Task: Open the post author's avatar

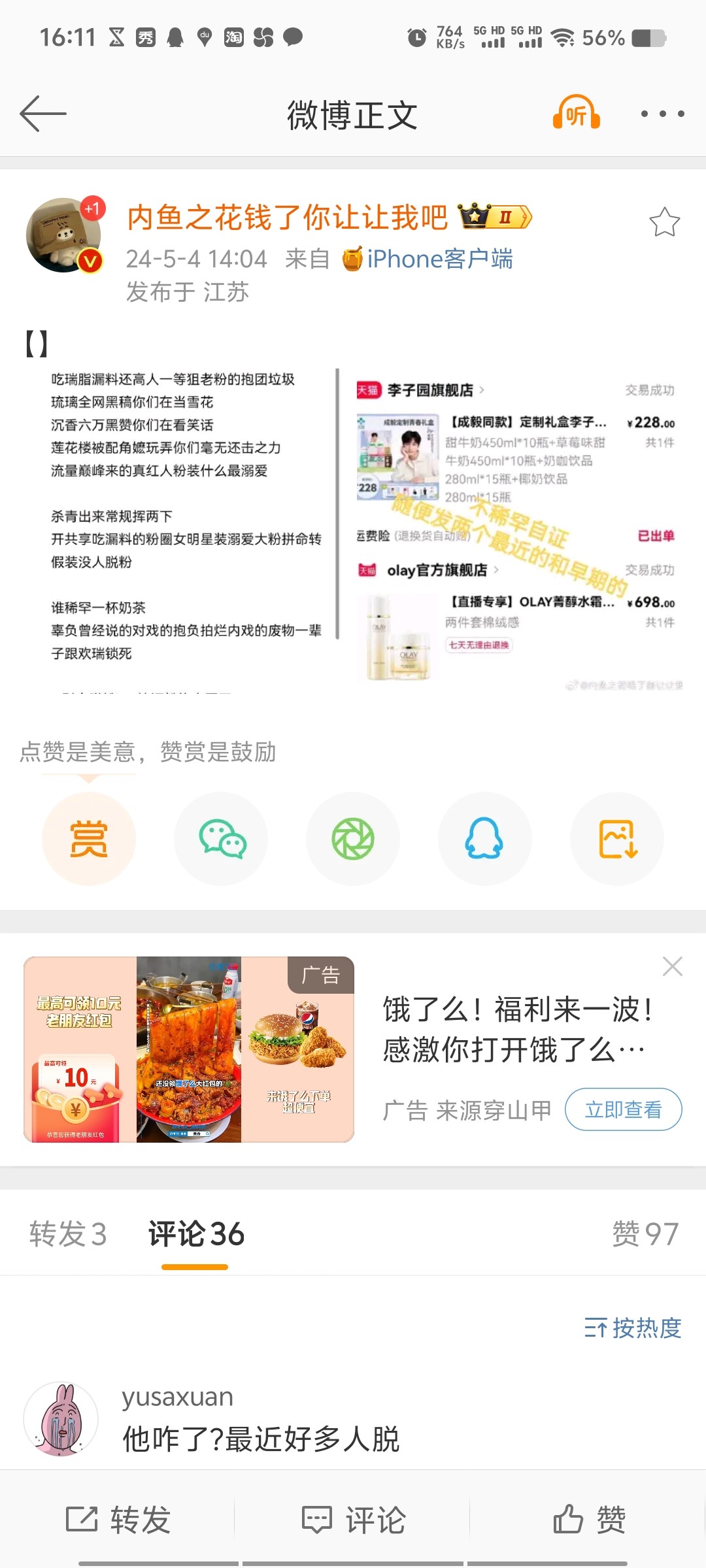Action: [63, 235]
